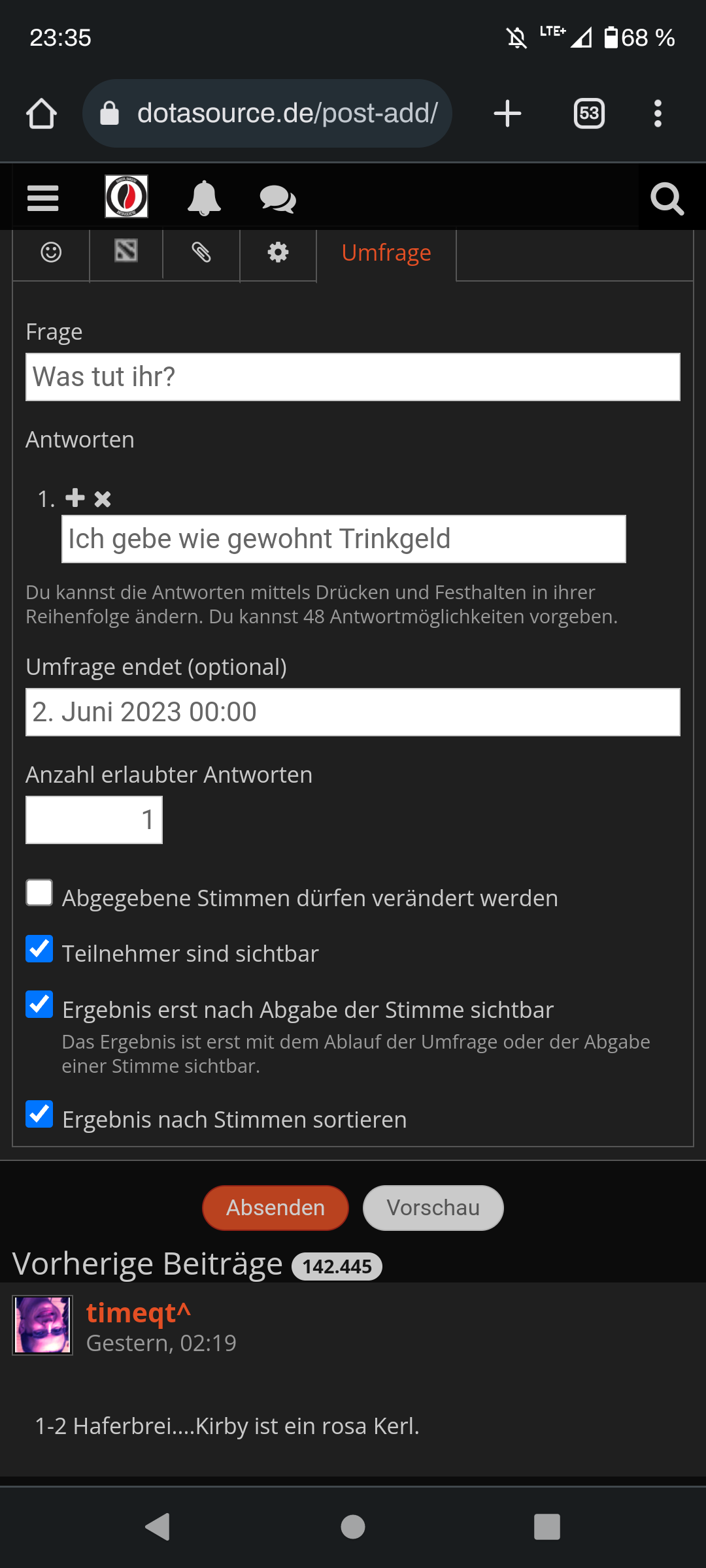Select the Umfrage tab

(386, 253)
